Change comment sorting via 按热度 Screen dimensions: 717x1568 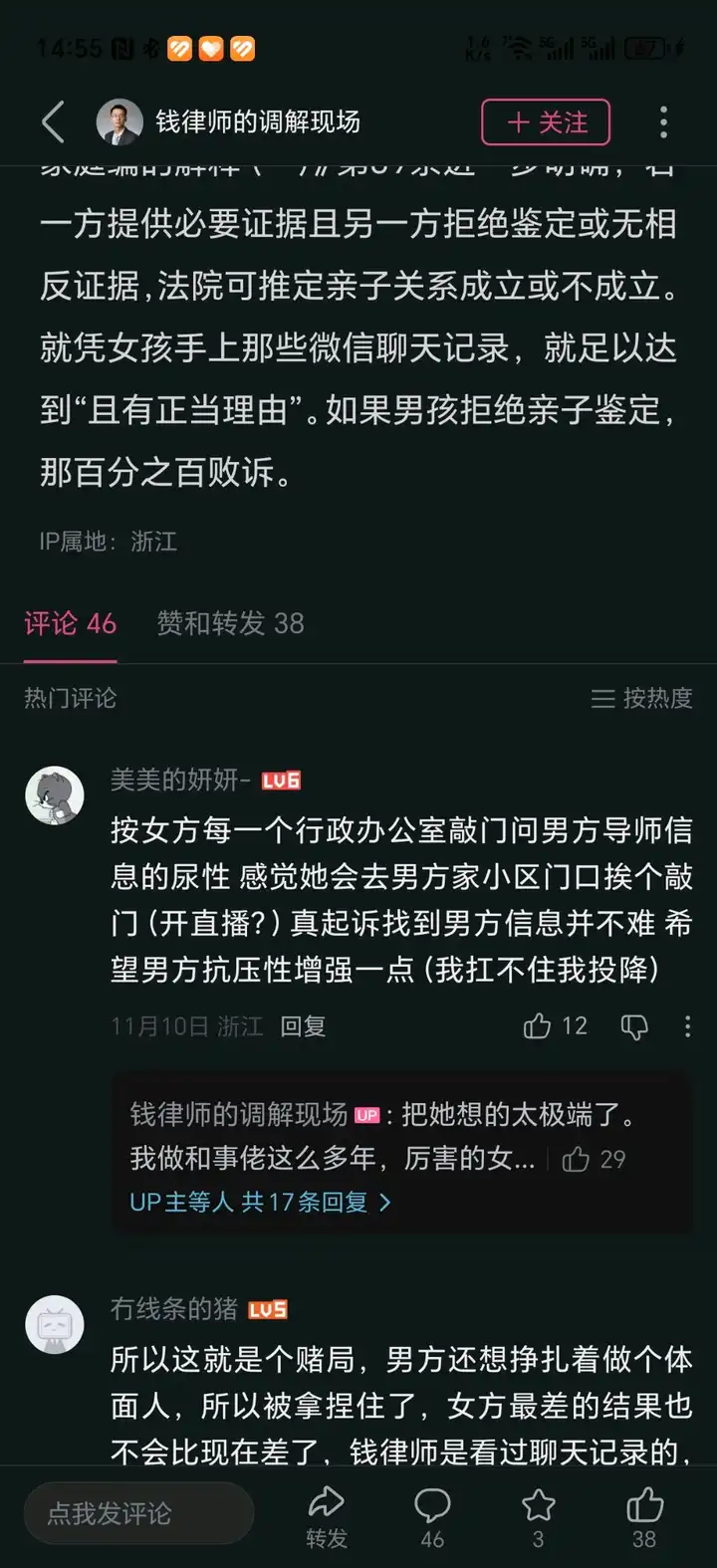[641, 698]
